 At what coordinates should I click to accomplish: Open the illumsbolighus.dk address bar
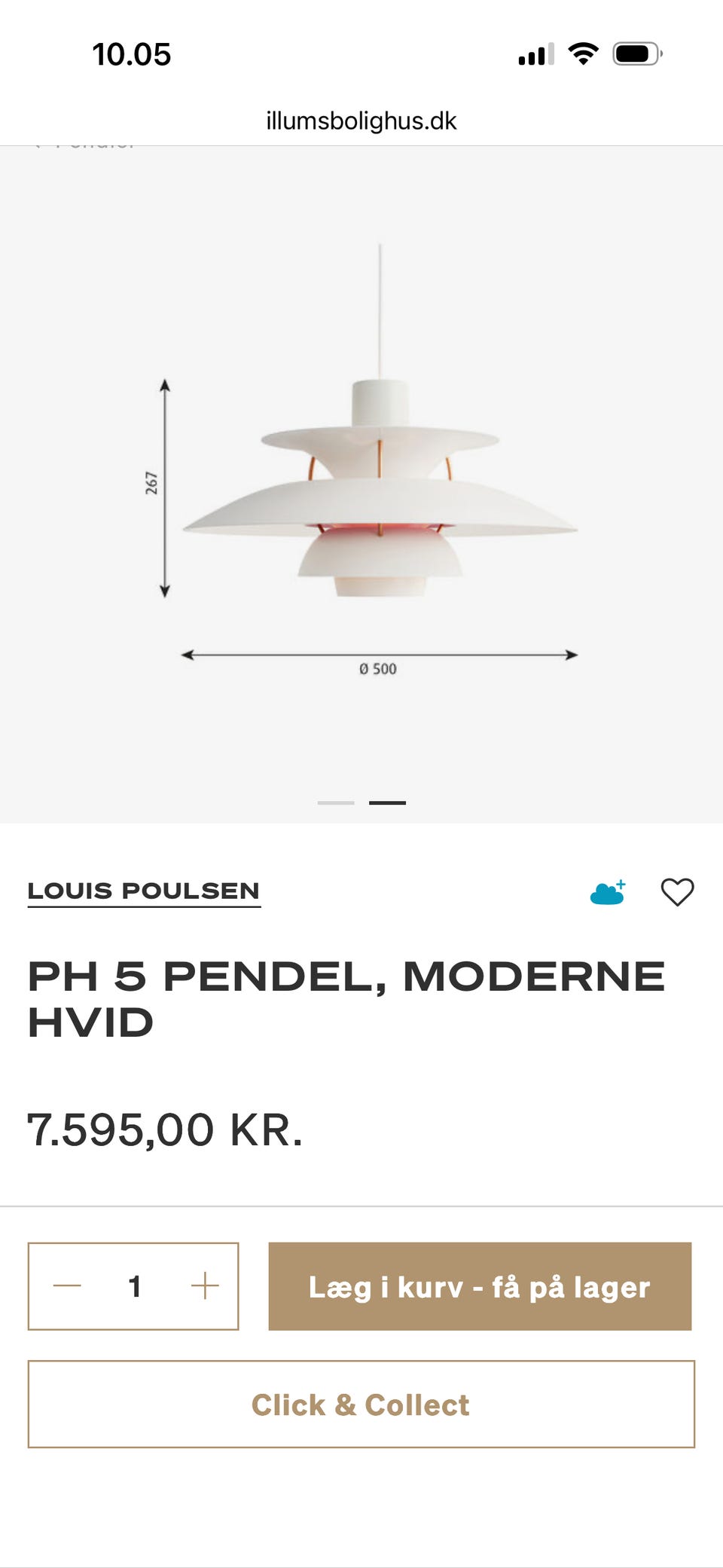361,121
